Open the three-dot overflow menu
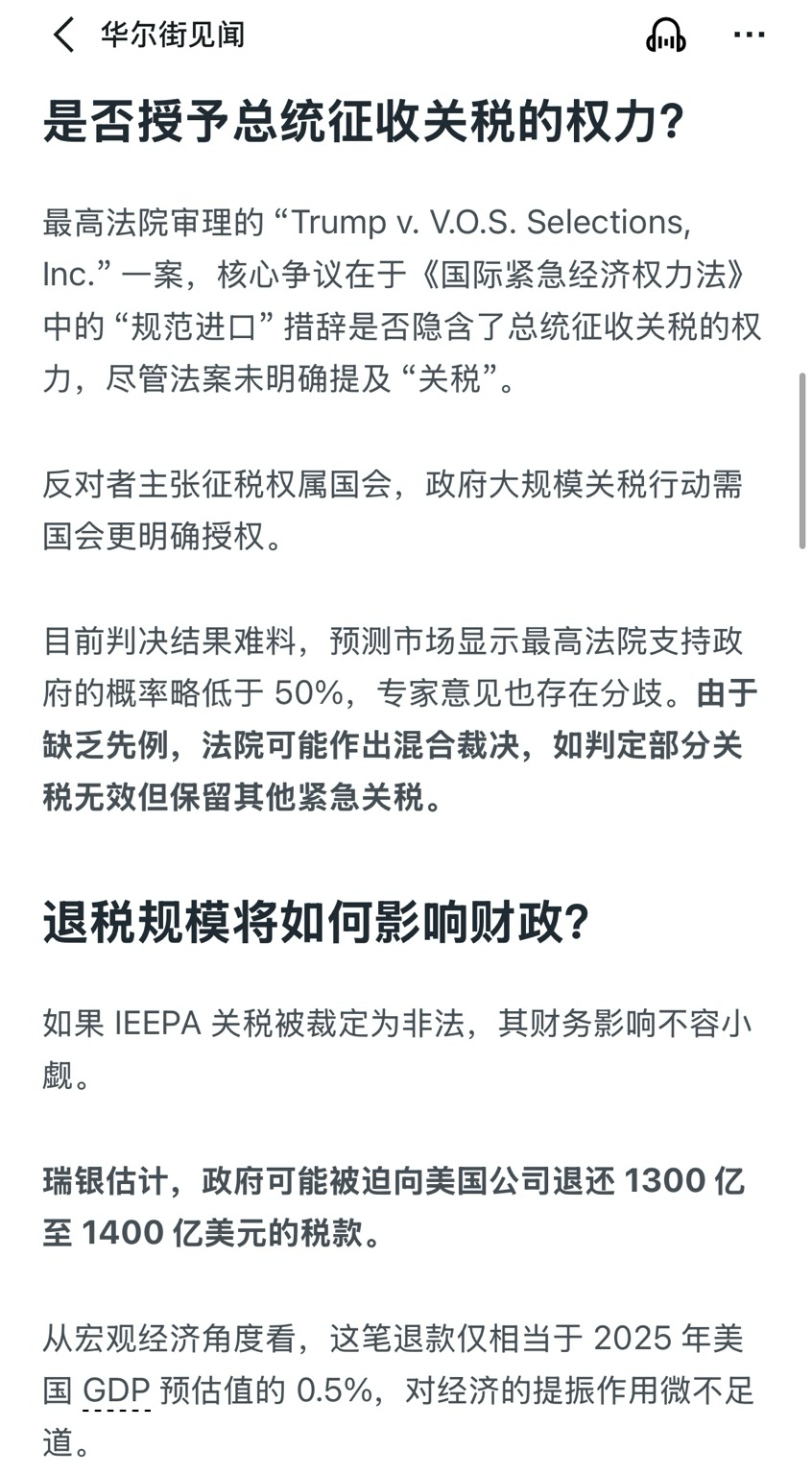812x1475 pixels. 749,36
